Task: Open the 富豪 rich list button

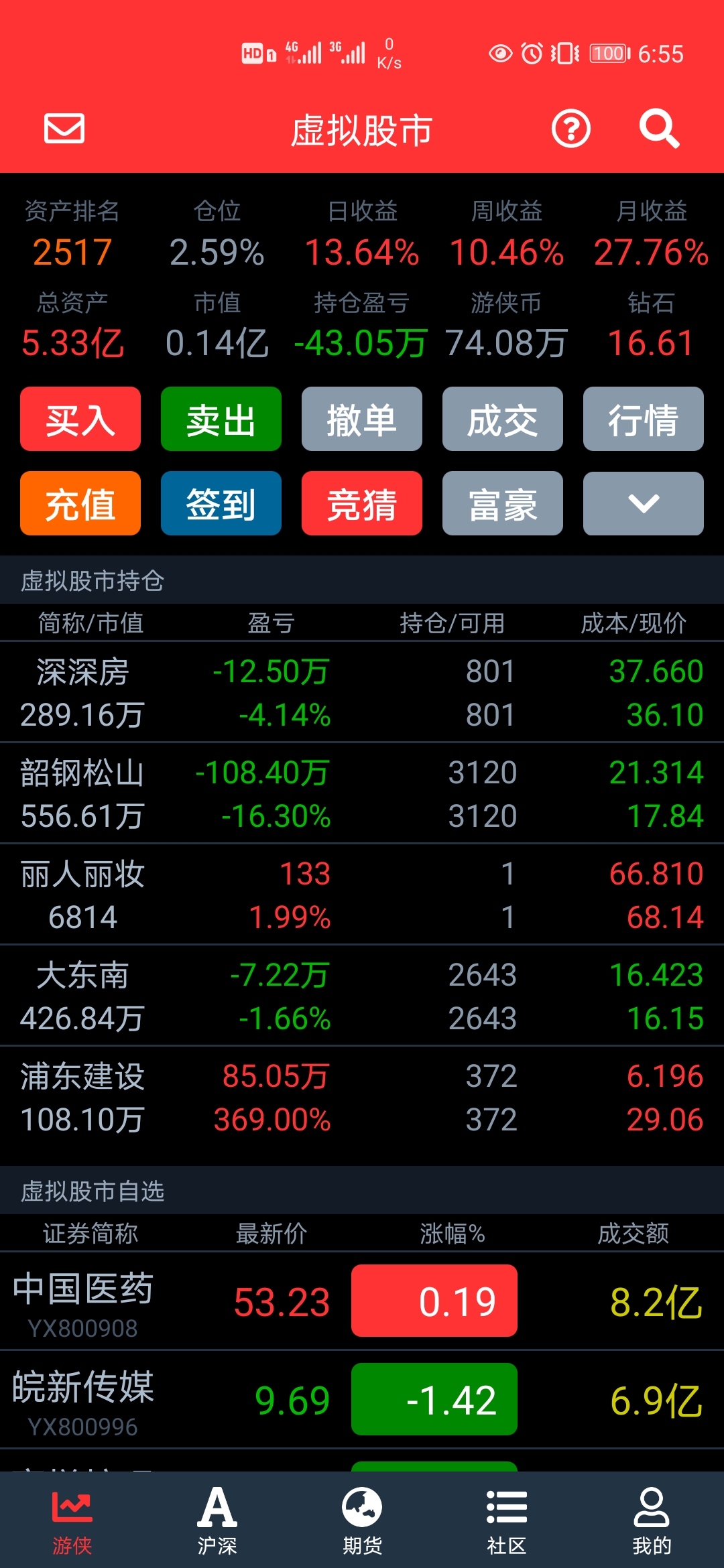Action: (x=503, y=503)
